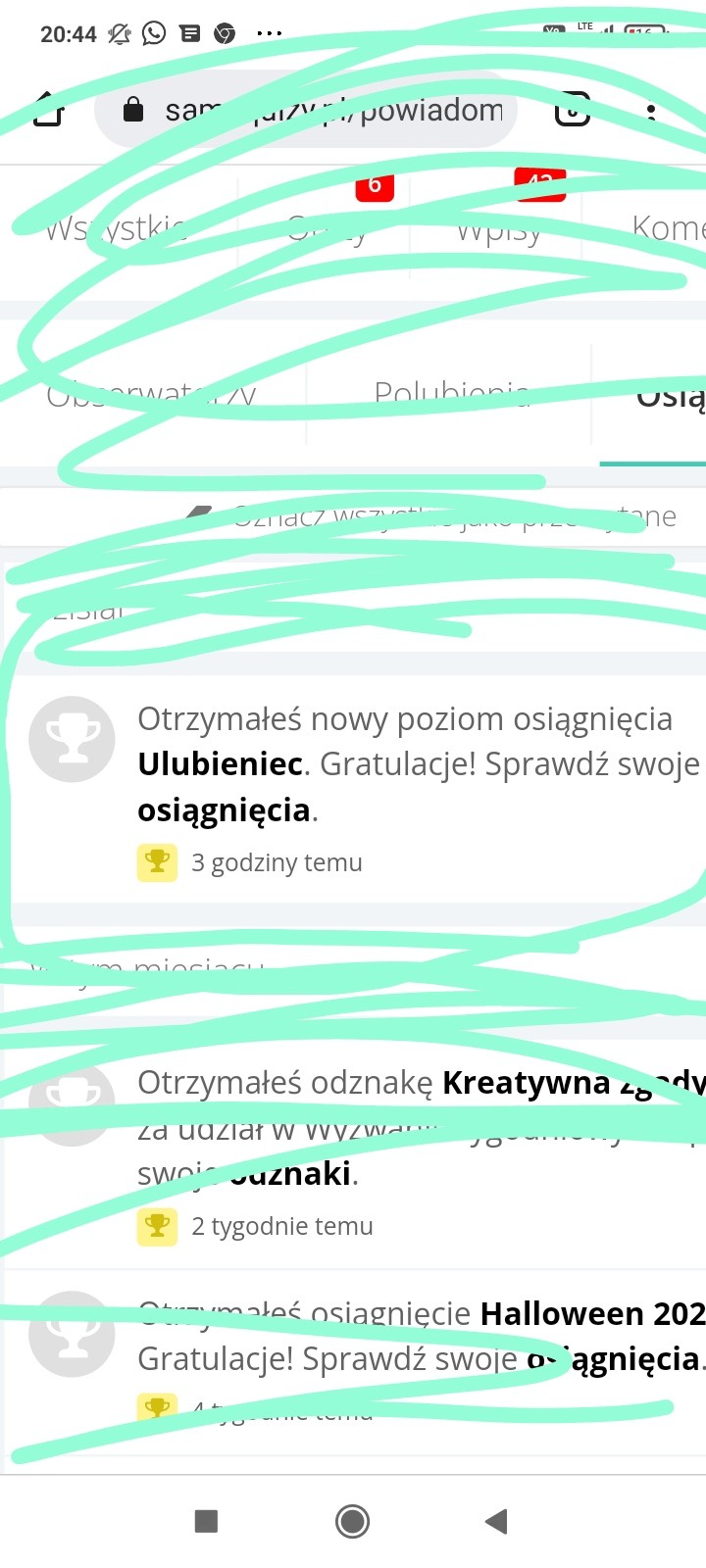
Task: Open the browser overflow menu
Action: click(x=651, y=112)
